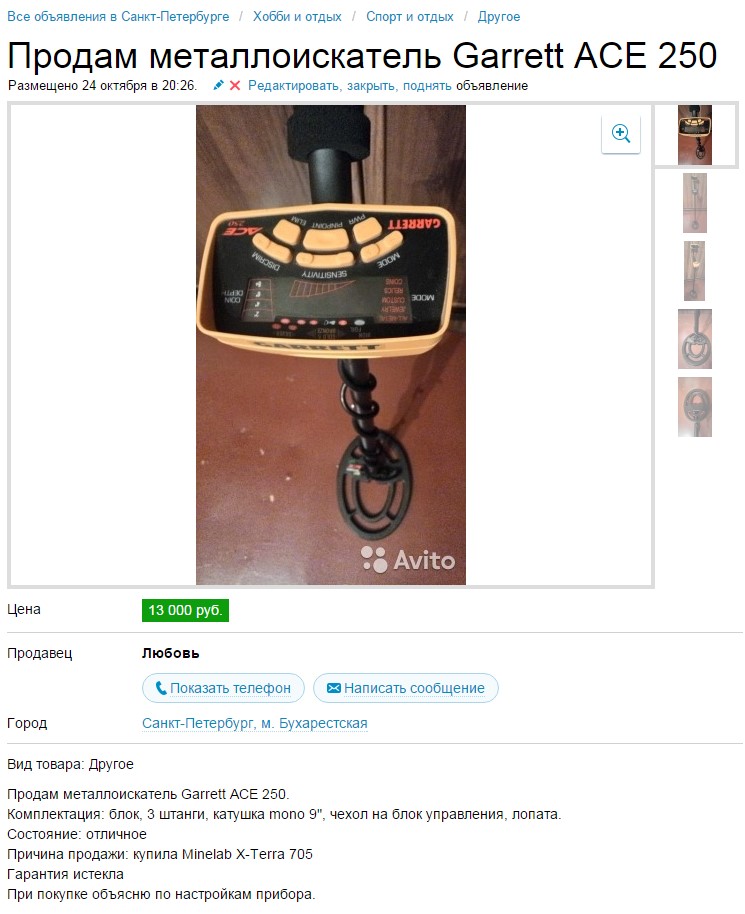Select the last thumbnail showing the coil
The height and width of the screenshot is (914, 745).
695,407
